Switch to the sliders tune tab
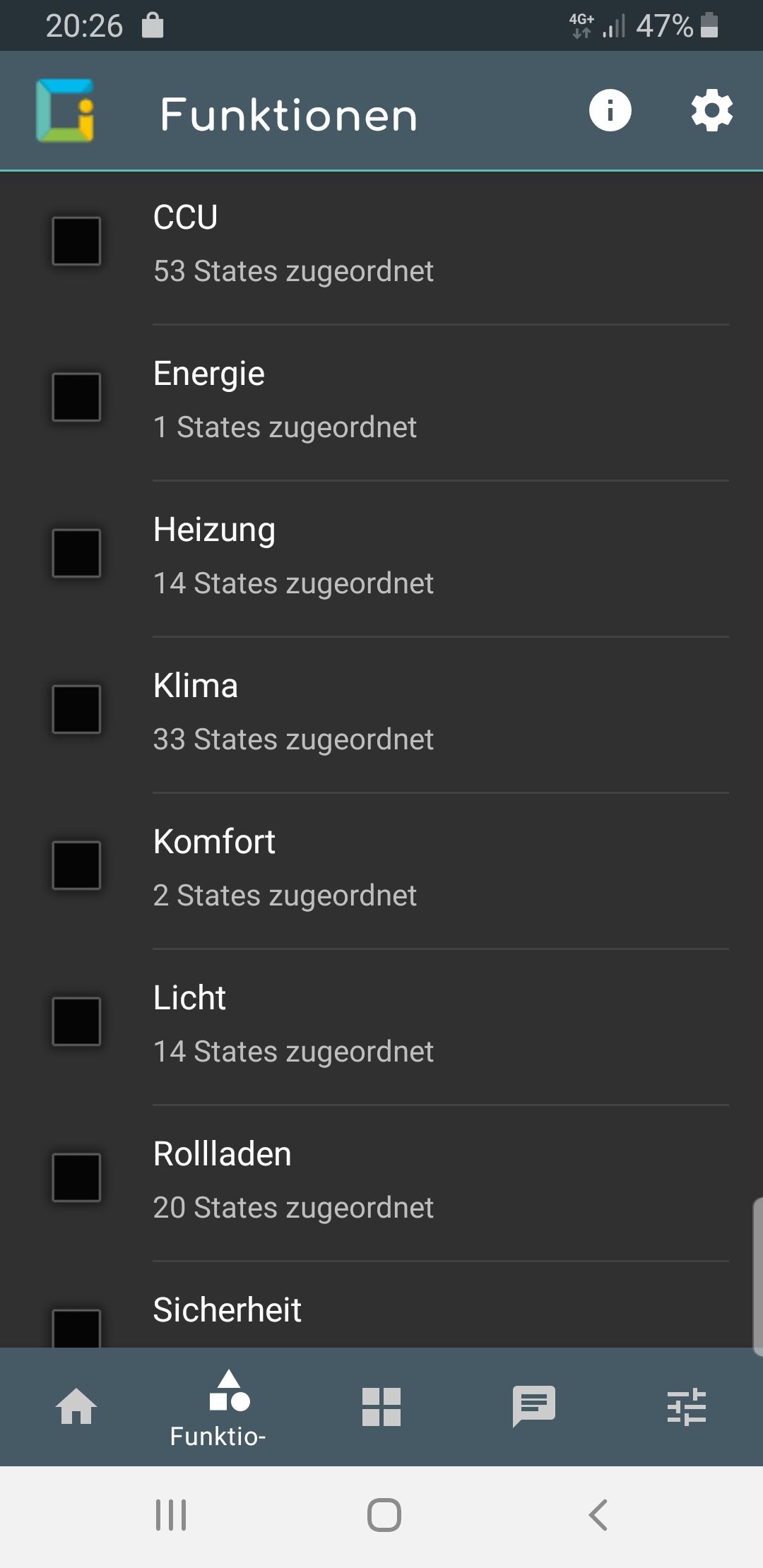763x1568 pixels. 686,1406
